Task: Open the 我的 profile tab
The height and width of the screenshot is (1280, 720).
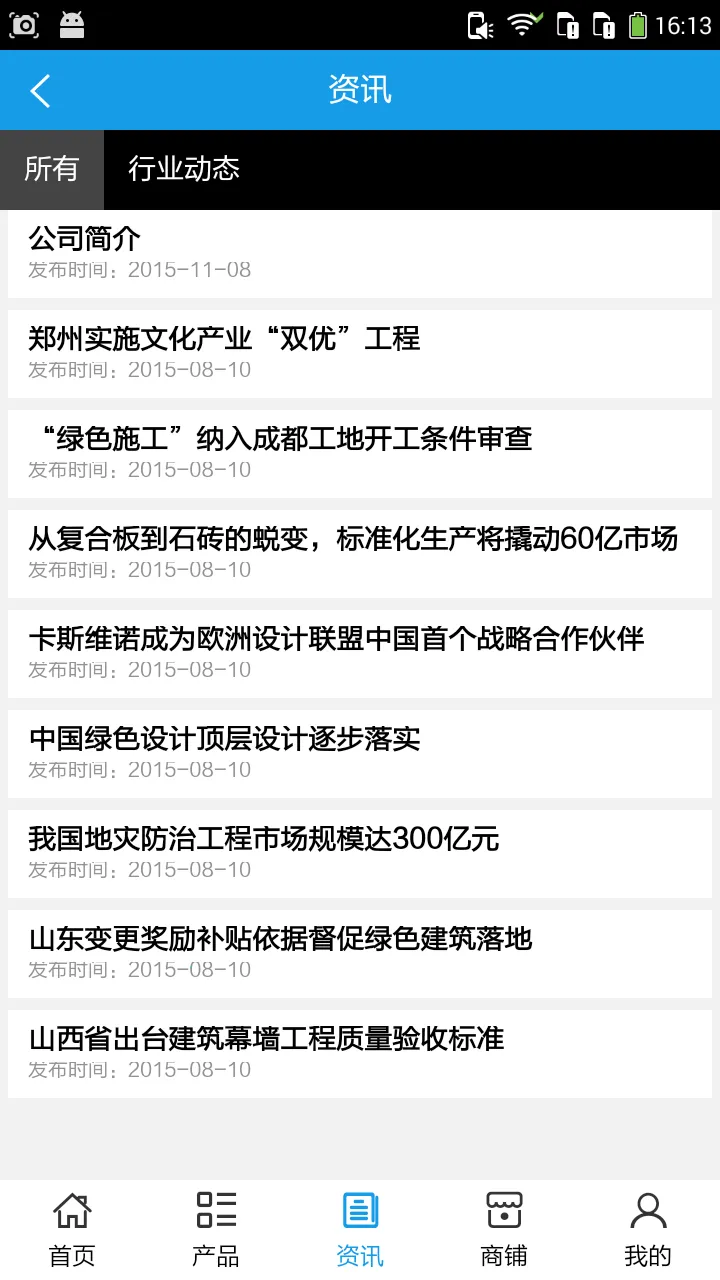Action: (x=648, y=1229)
